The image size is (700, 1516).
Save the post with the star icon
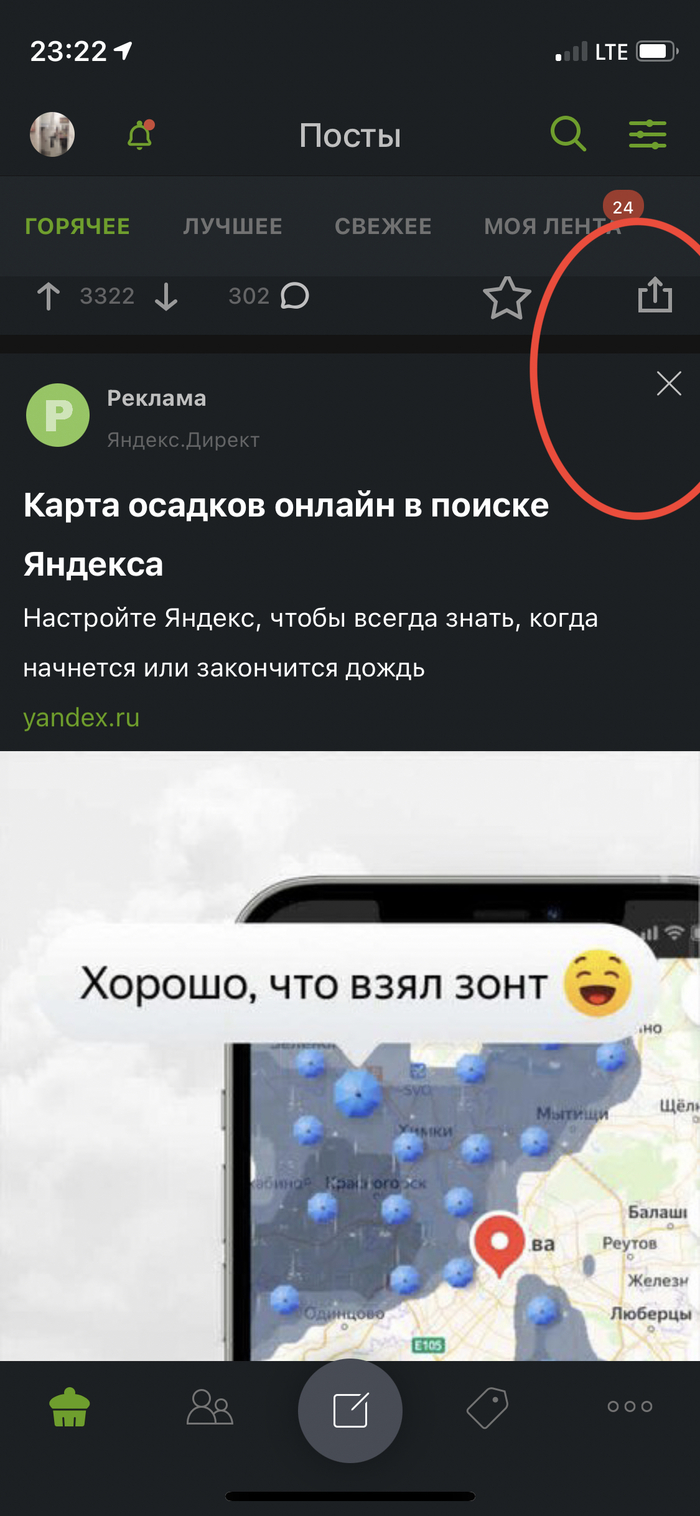(506, 297)
